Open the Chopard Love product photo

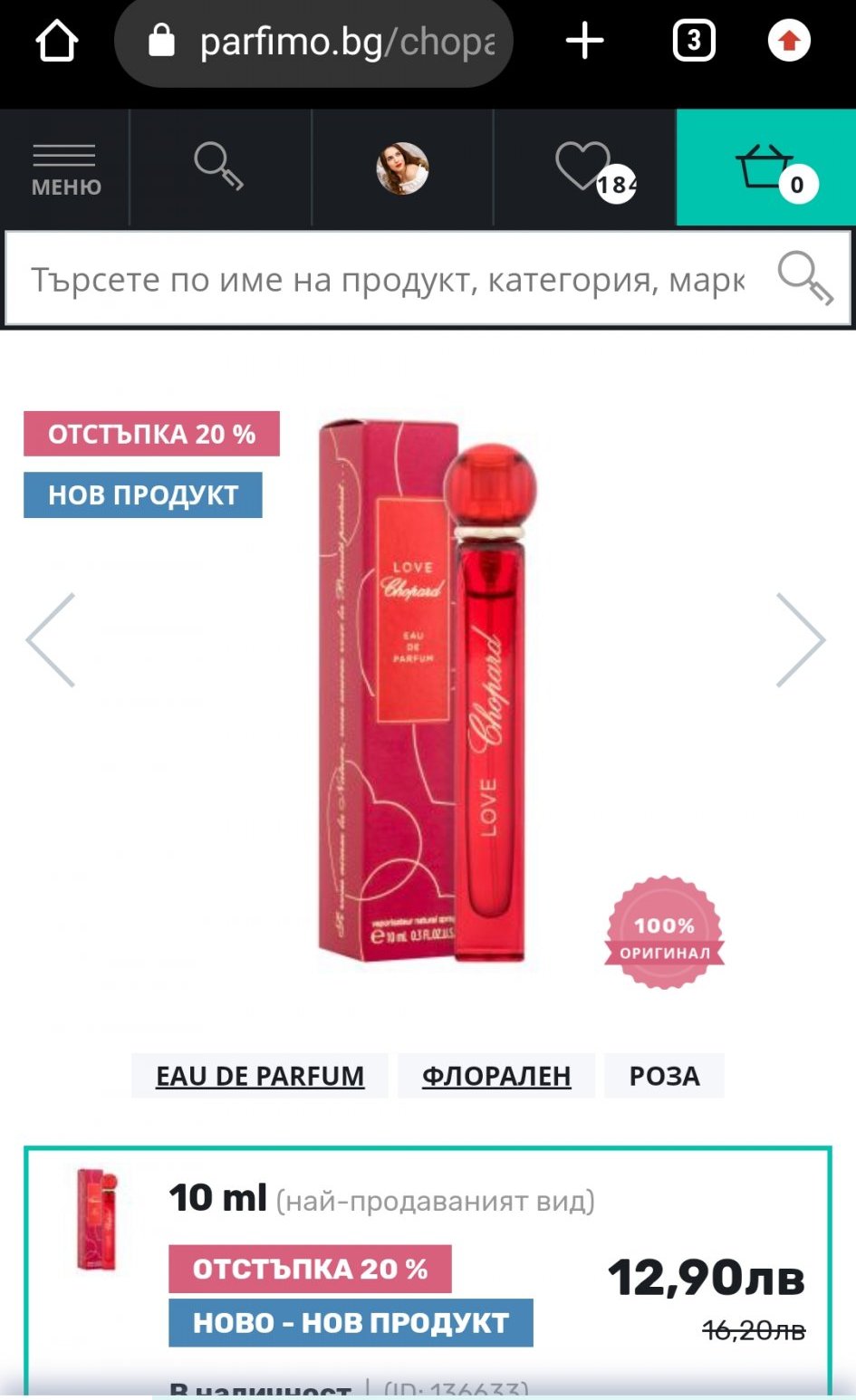click(x=428, y=690)
